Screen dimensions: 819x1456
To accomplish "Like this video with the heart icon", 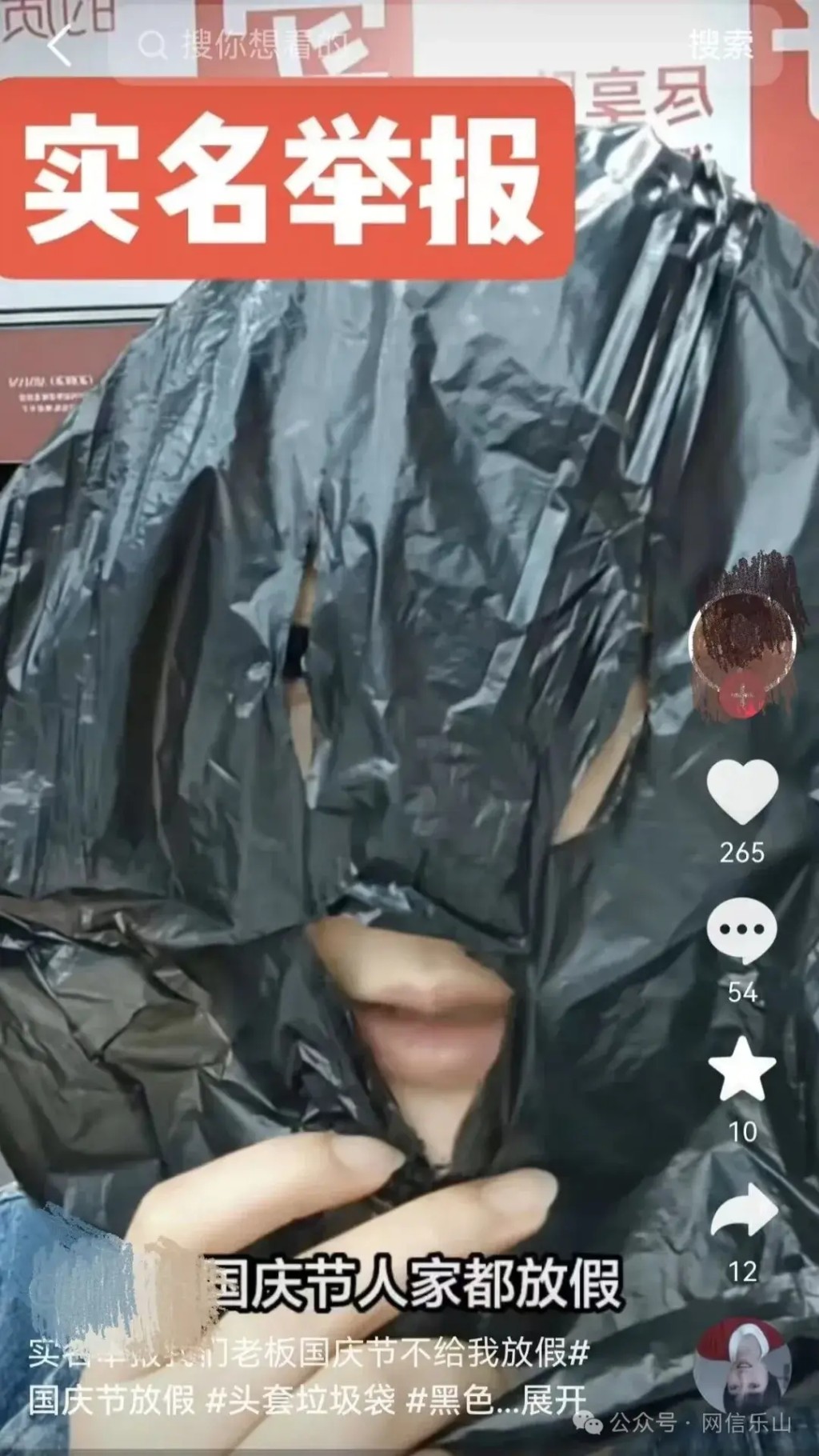I will click(x=742, y=792).
